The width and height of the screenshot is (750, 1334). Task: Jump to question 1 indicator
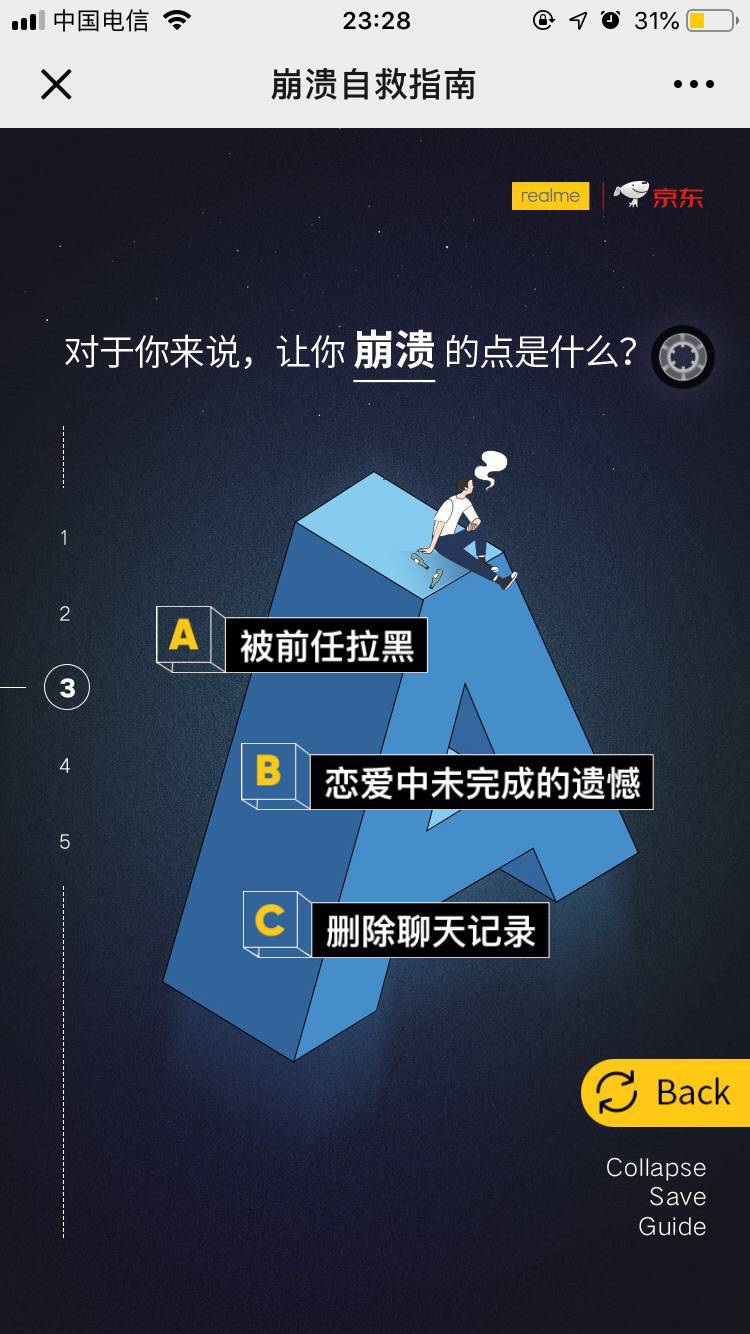point(64,538)
